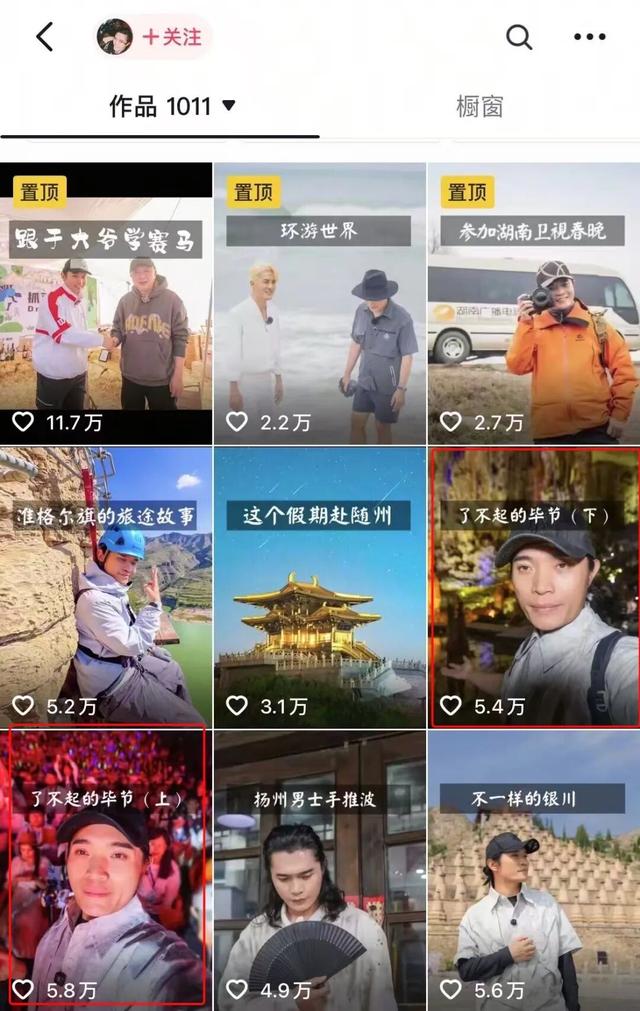Play the 了不起的毕节（下） video

pyautogui.click(x=533, y=587)
